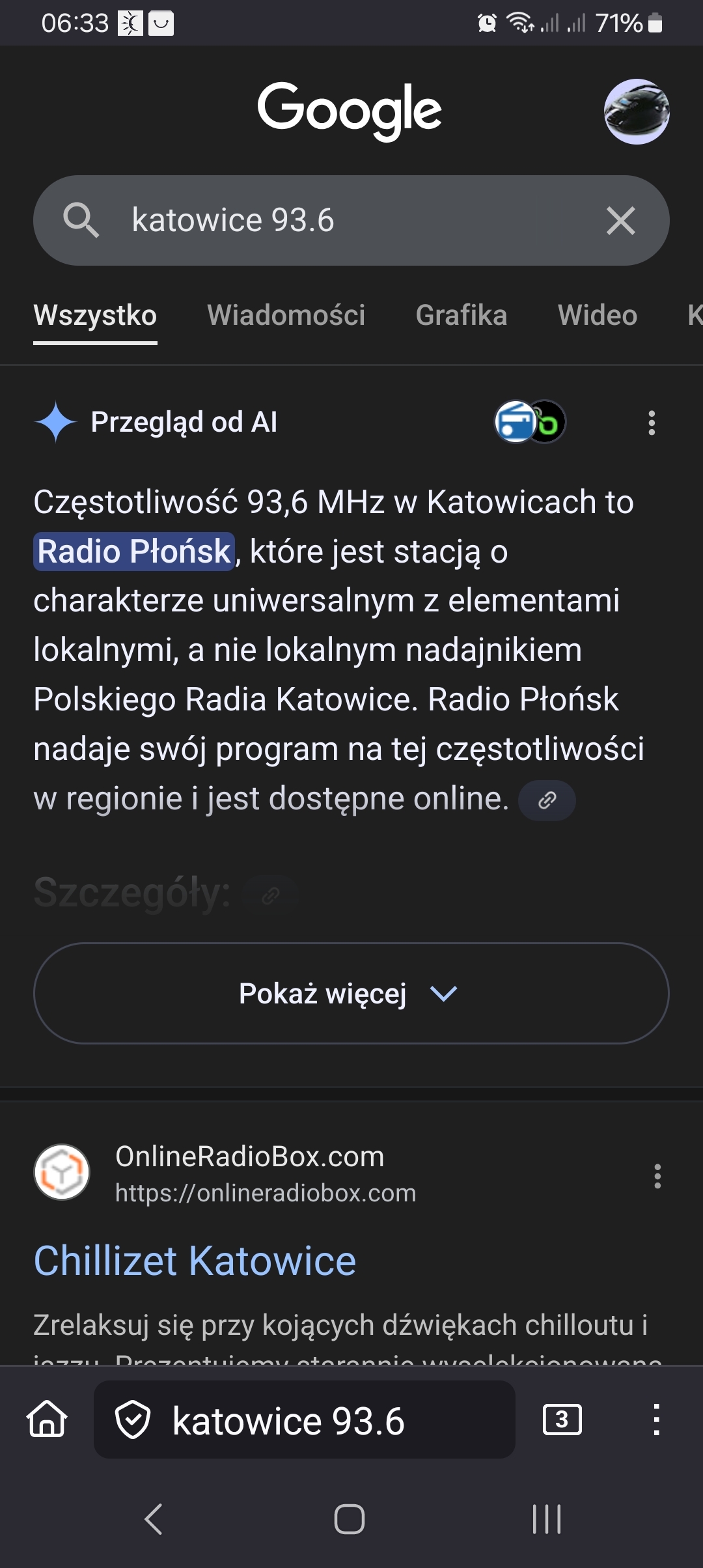This screenshot has width=703, height=1568.
Task: Select the Wszystko tab
Action: [95, 315]
